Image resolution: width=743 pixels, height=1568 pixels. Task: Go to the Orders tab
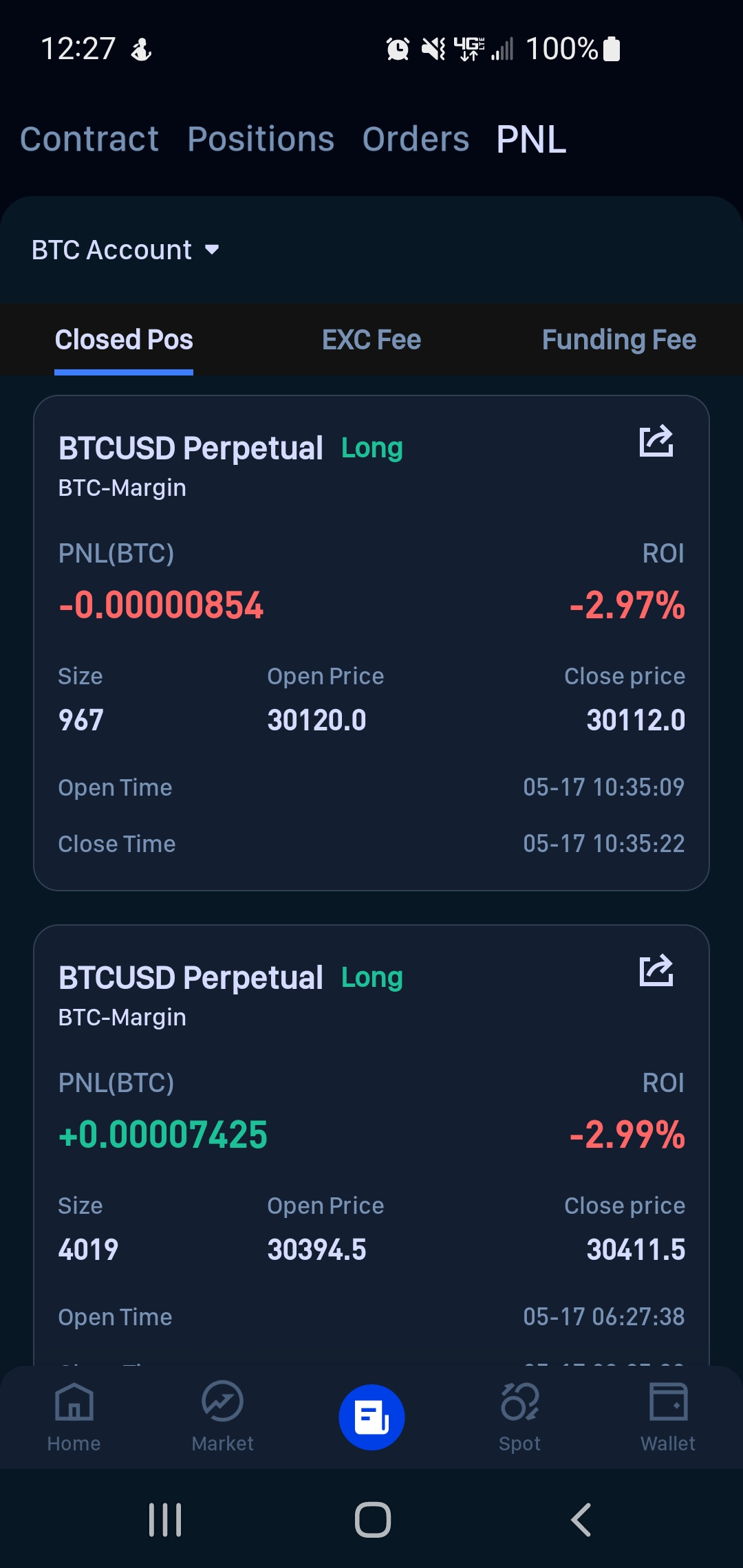coord(416,139)
